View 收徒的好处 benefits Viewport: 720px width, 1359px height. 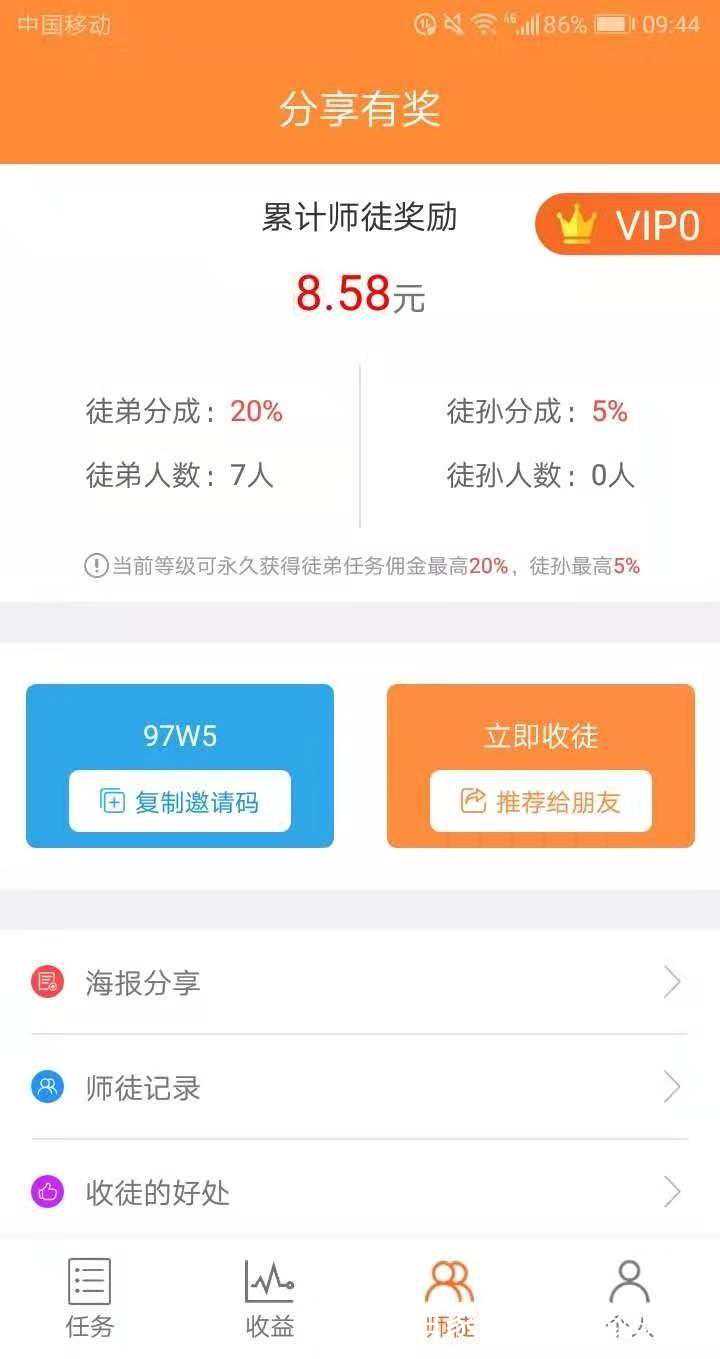(359, 1192)
